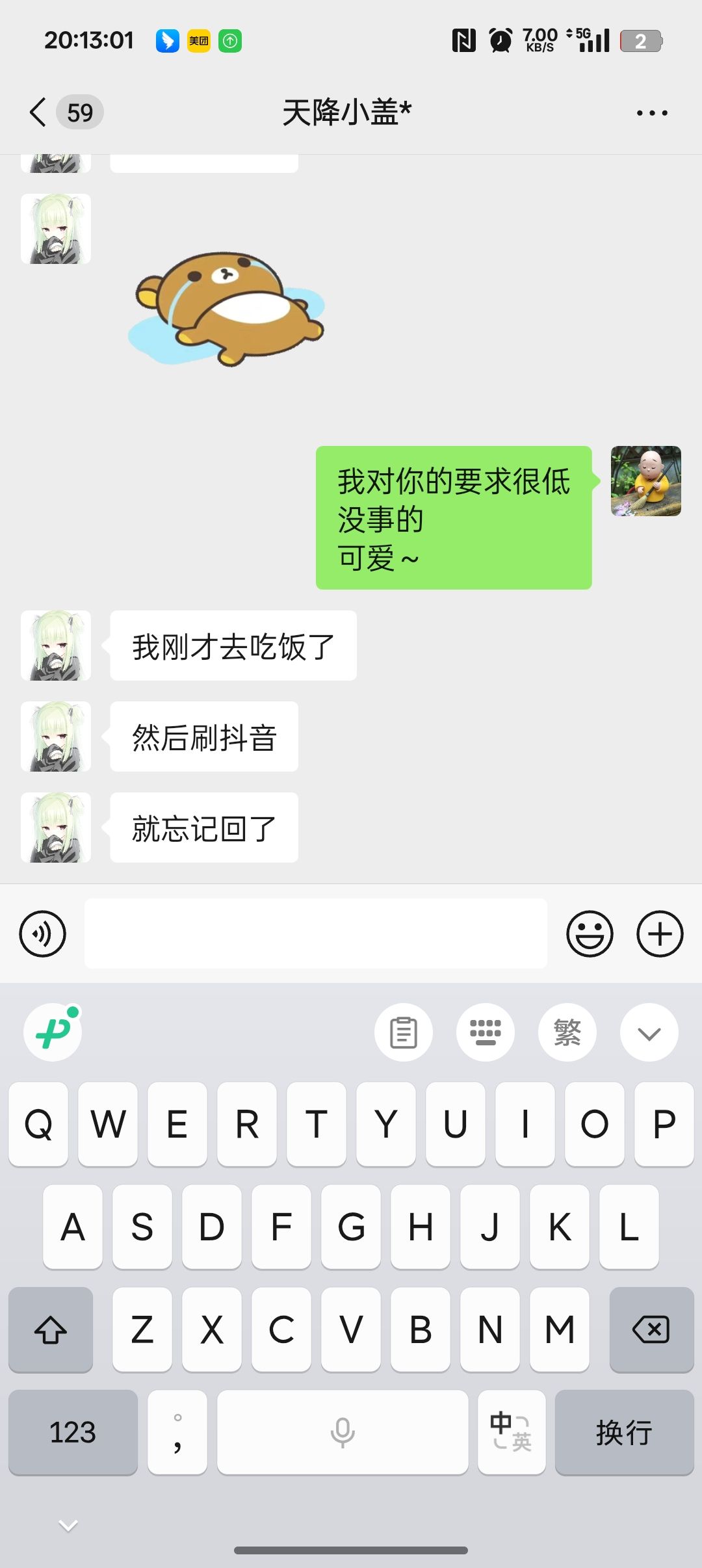Tap the backspace key
The width and height of the screenshot is (702, 1568).
(651, 1329)
